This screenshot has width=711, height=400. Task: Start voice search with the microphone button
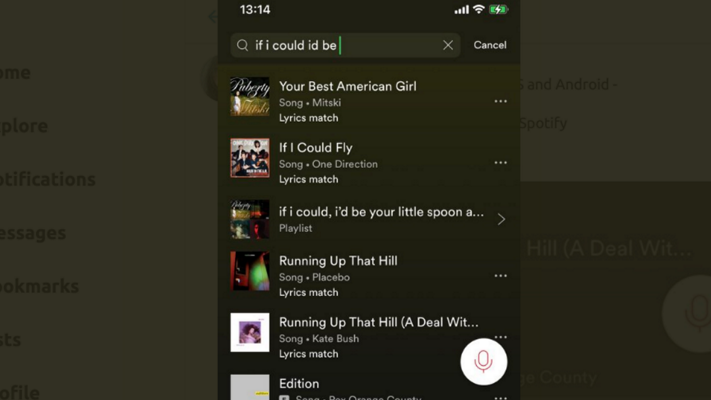[483, 361]
